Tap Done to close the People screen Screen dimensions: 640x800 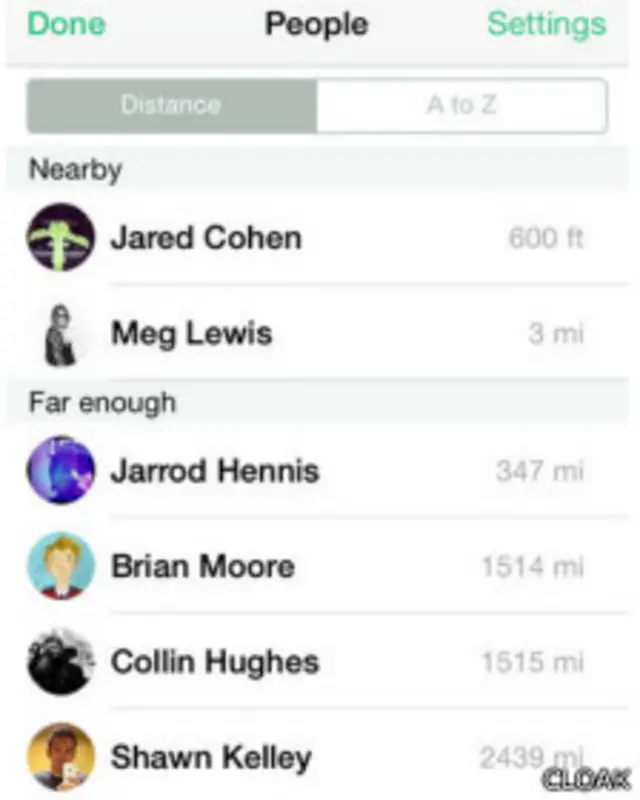(66, 24)
